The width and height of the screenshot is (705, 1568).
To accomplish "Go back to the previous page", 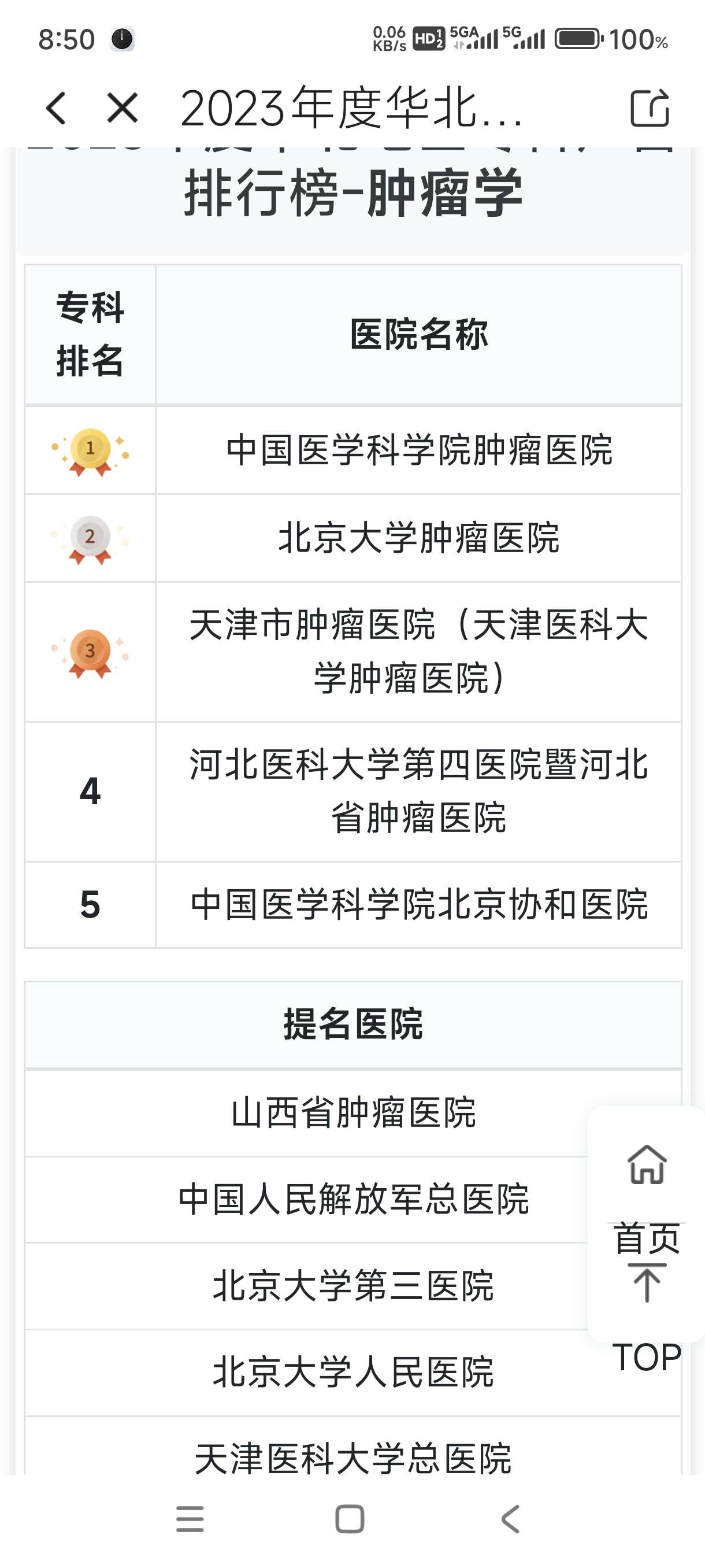I will pyautogui.click(x=56, y=108).
